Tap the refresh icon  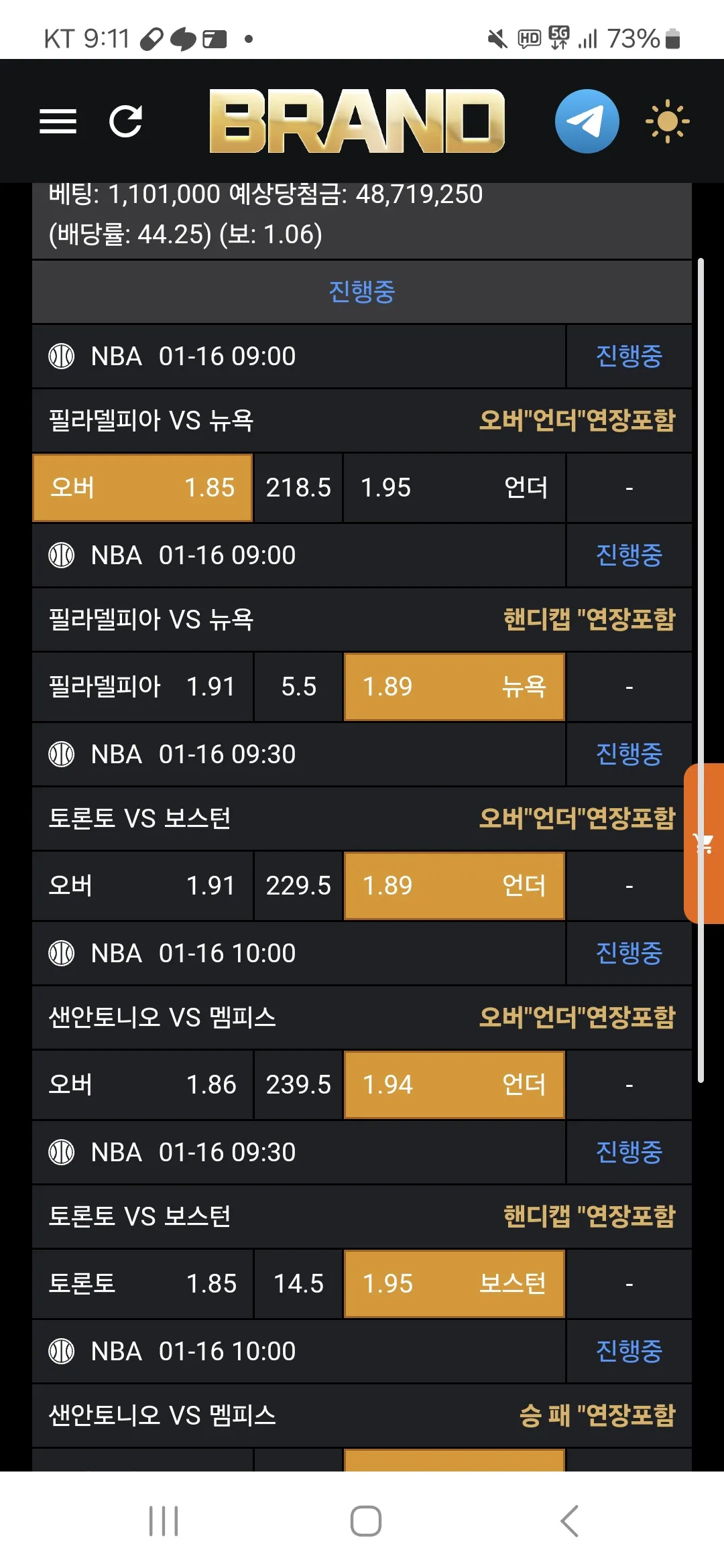[x=126, y=121]
